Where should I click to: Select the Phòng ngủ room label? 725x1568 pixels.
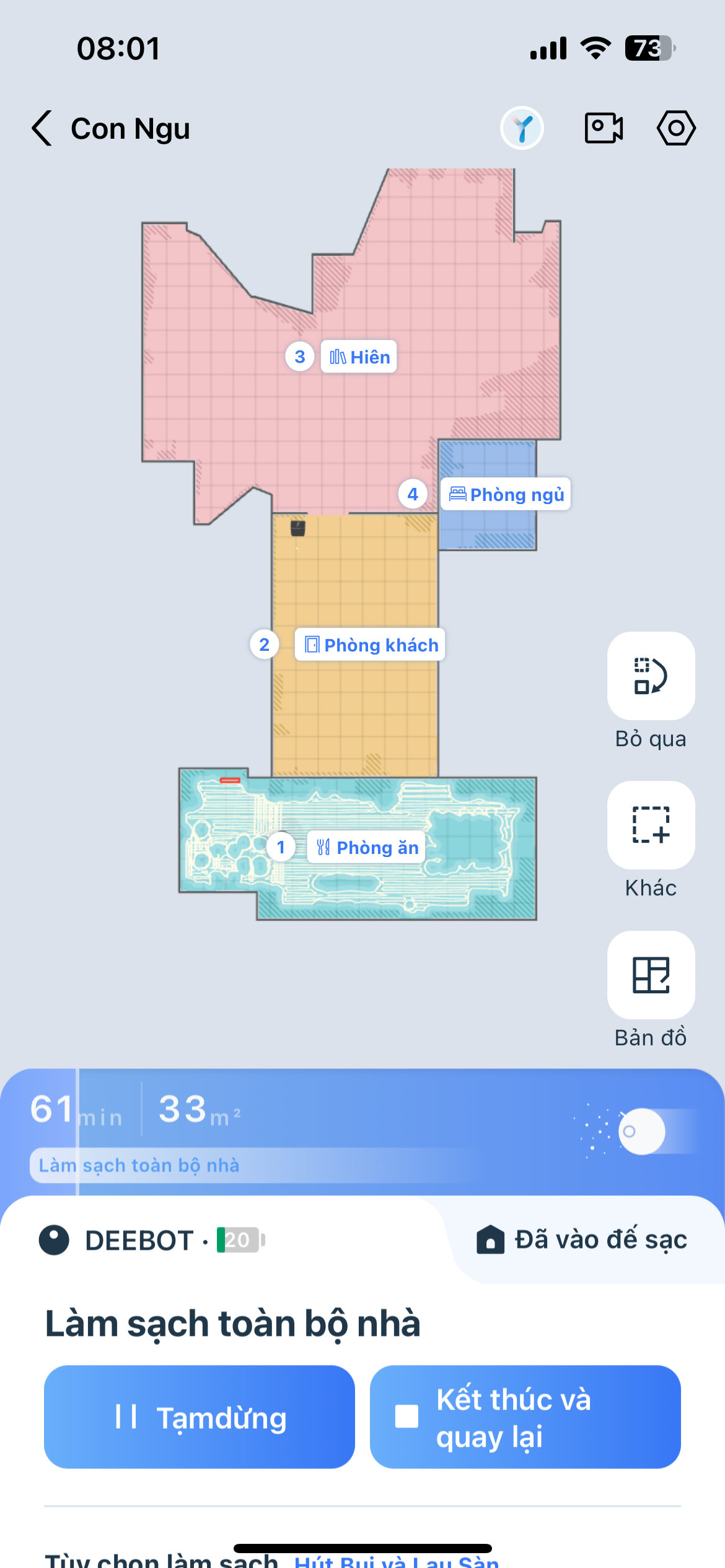coord(506,494)
